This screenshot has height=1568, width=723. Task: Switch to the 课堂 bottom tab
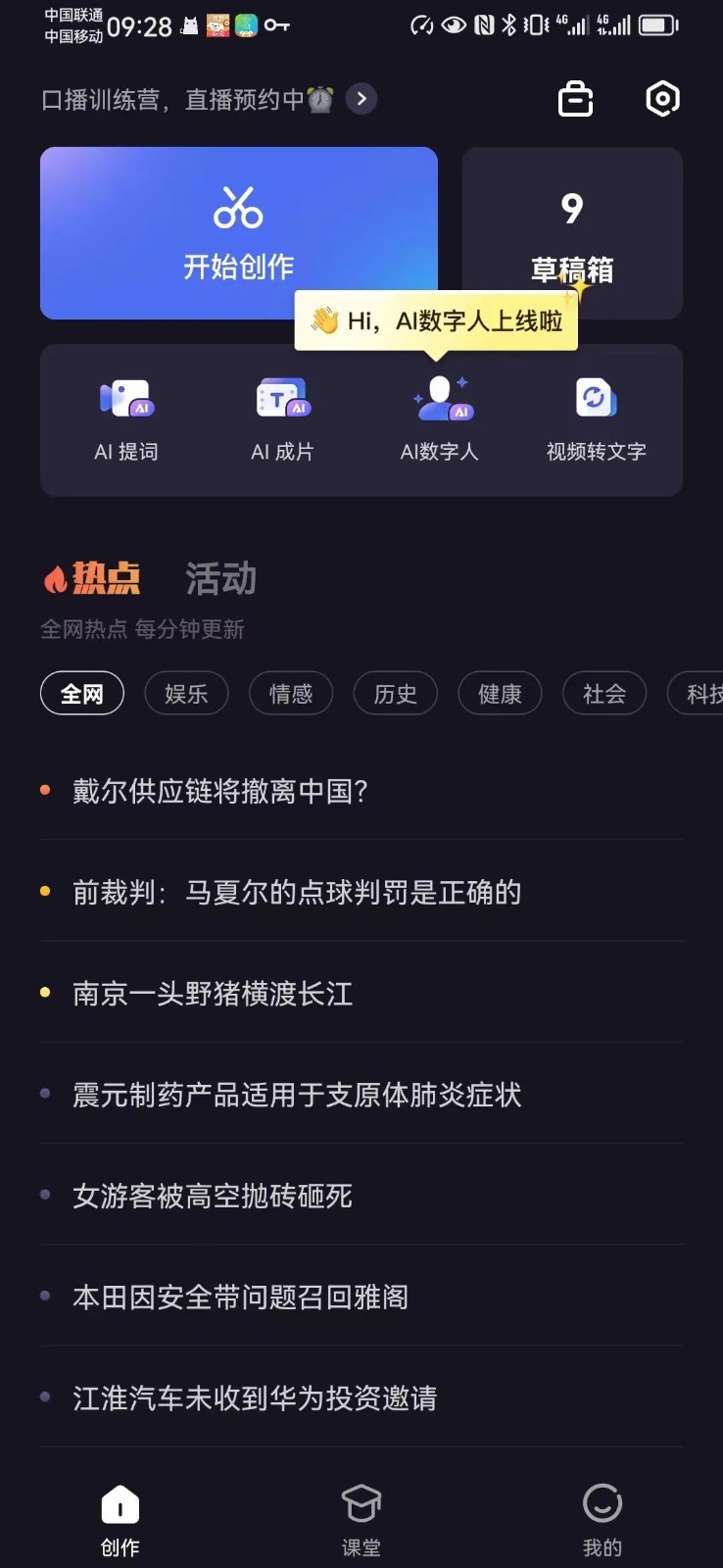pos(361,1521)
